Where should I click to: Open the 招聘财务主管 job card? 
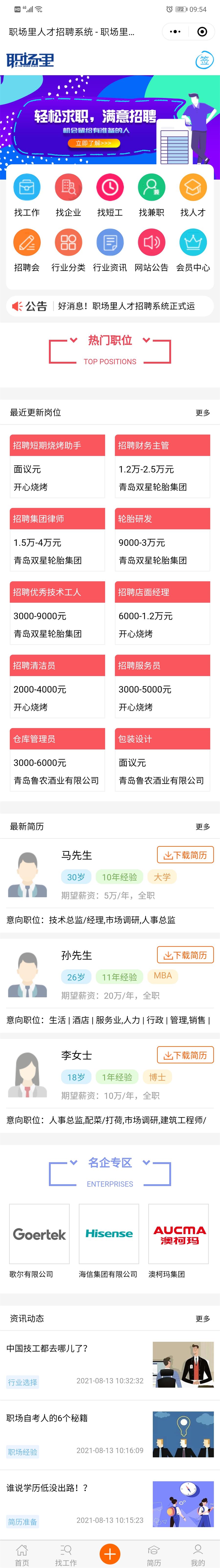pos(162,466)
